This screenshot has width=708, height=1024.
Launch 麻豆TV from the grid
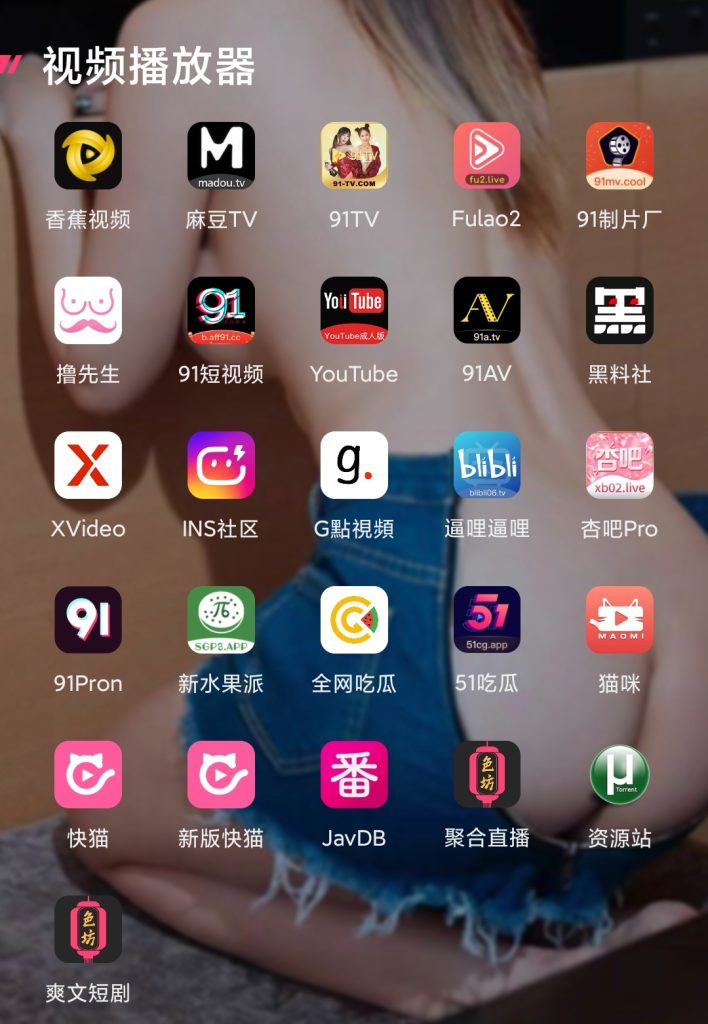pyautogui.click(x=221, y=156)
